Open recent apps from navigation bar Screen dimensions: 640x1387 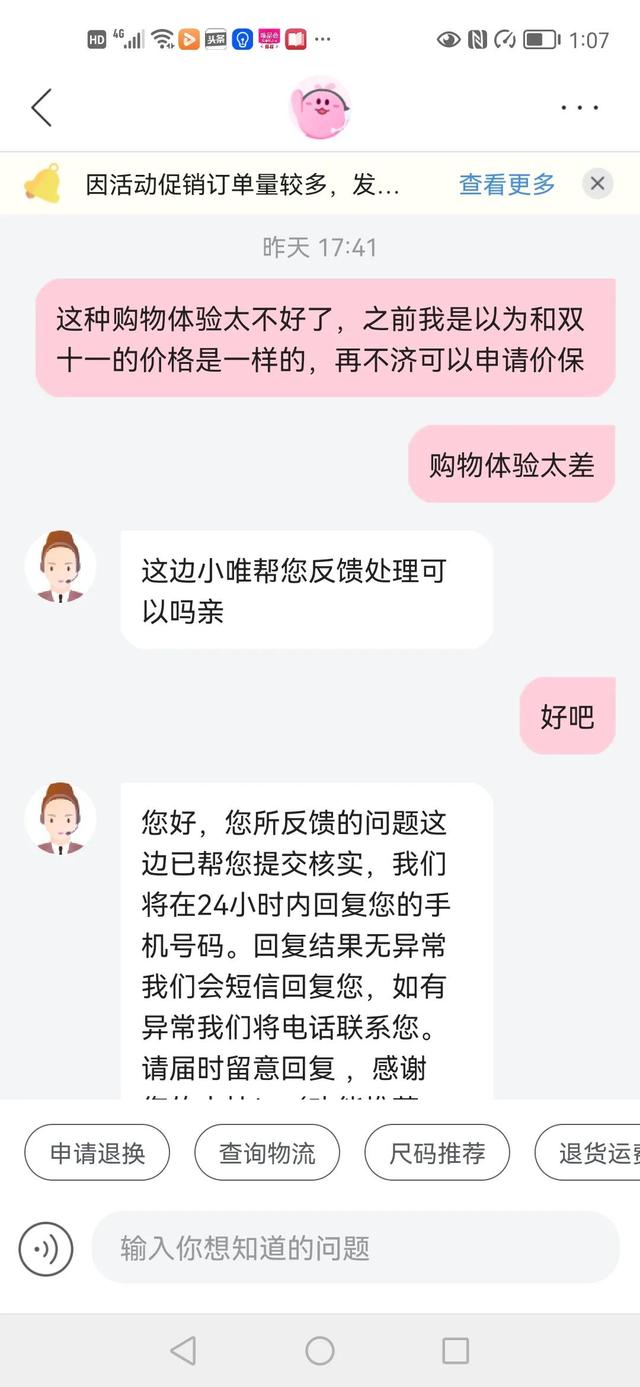pos(455,1351)
